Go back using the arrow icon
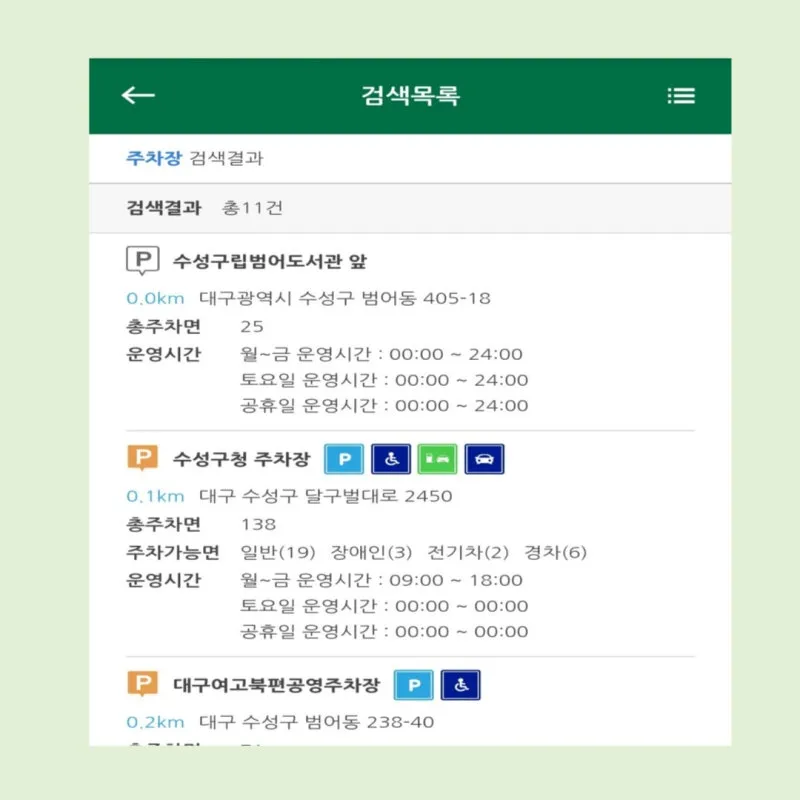This screenshot has height=800, width=800. [138, 96]
